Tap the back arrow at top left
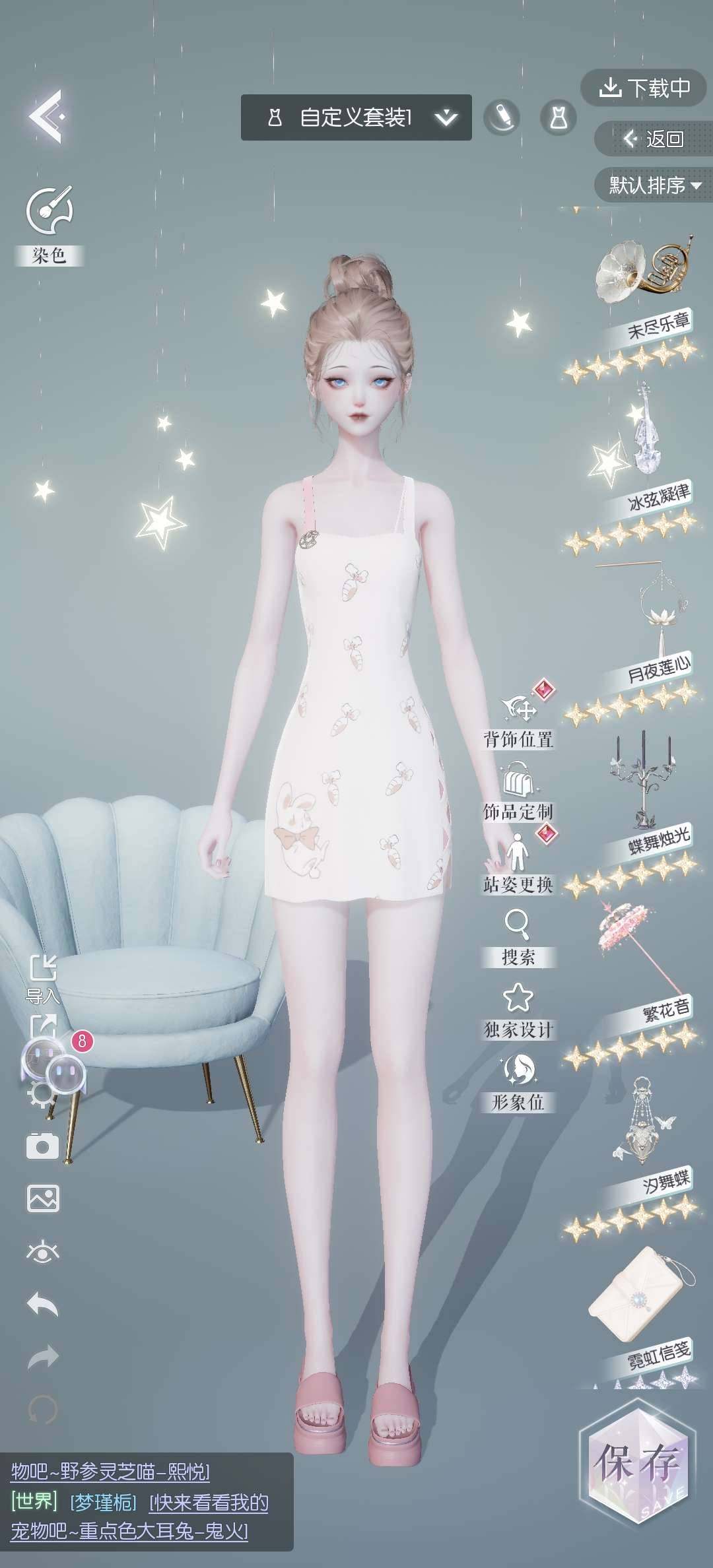 (46, 117)
